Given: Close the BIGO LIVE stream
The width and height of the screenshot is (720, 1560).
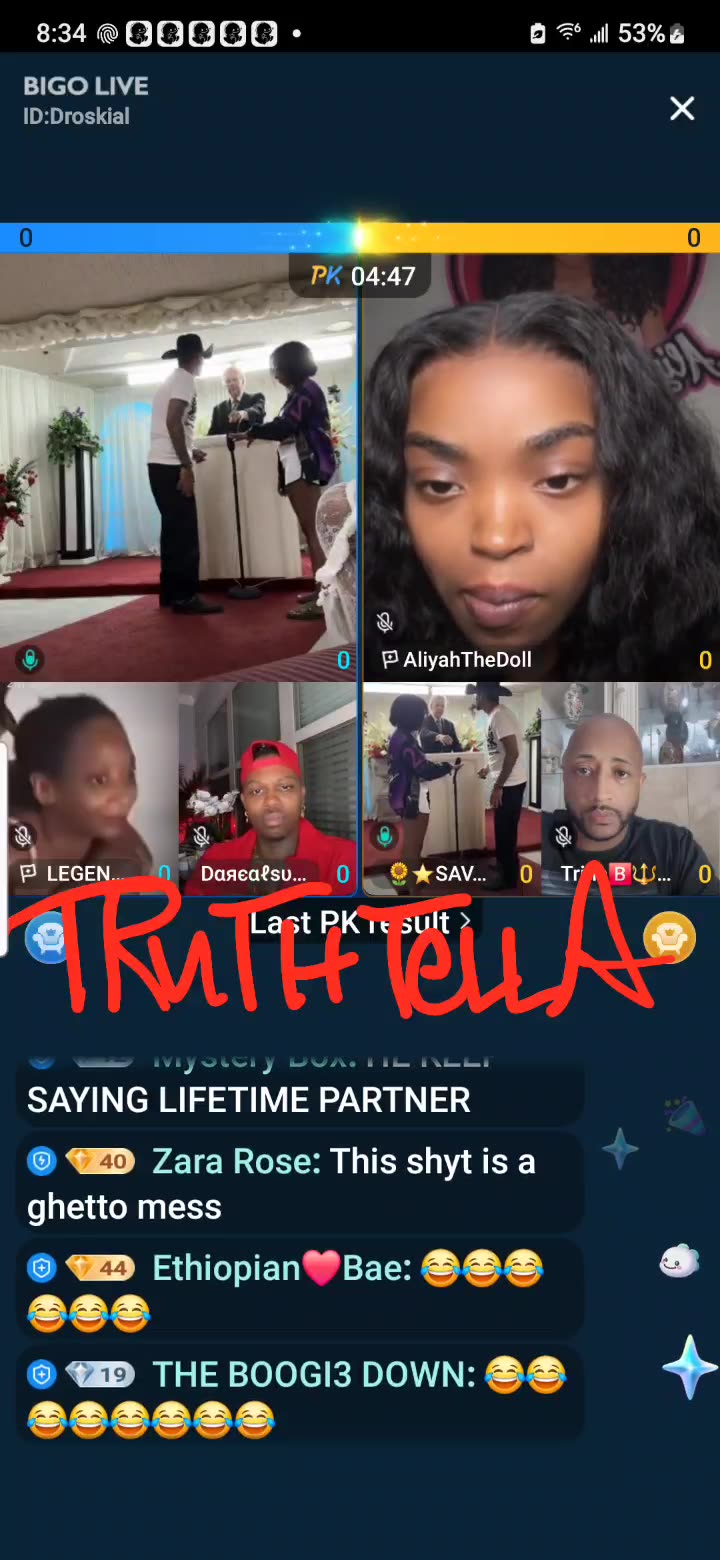Looking at the screenshot, I should coord(681,108).
